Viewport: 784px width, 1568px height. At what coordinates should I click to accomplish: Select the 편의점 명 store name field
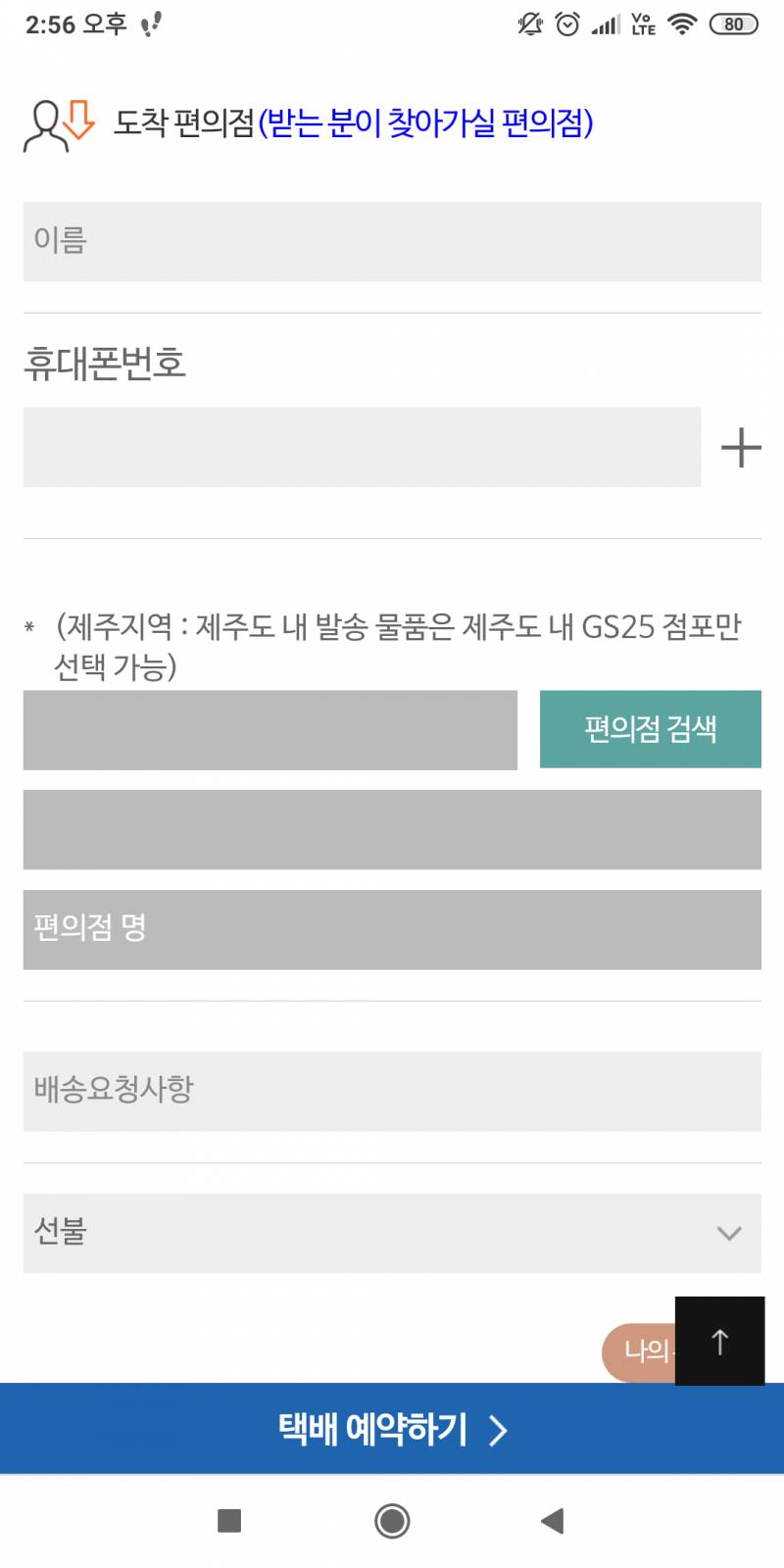point(392,928)
